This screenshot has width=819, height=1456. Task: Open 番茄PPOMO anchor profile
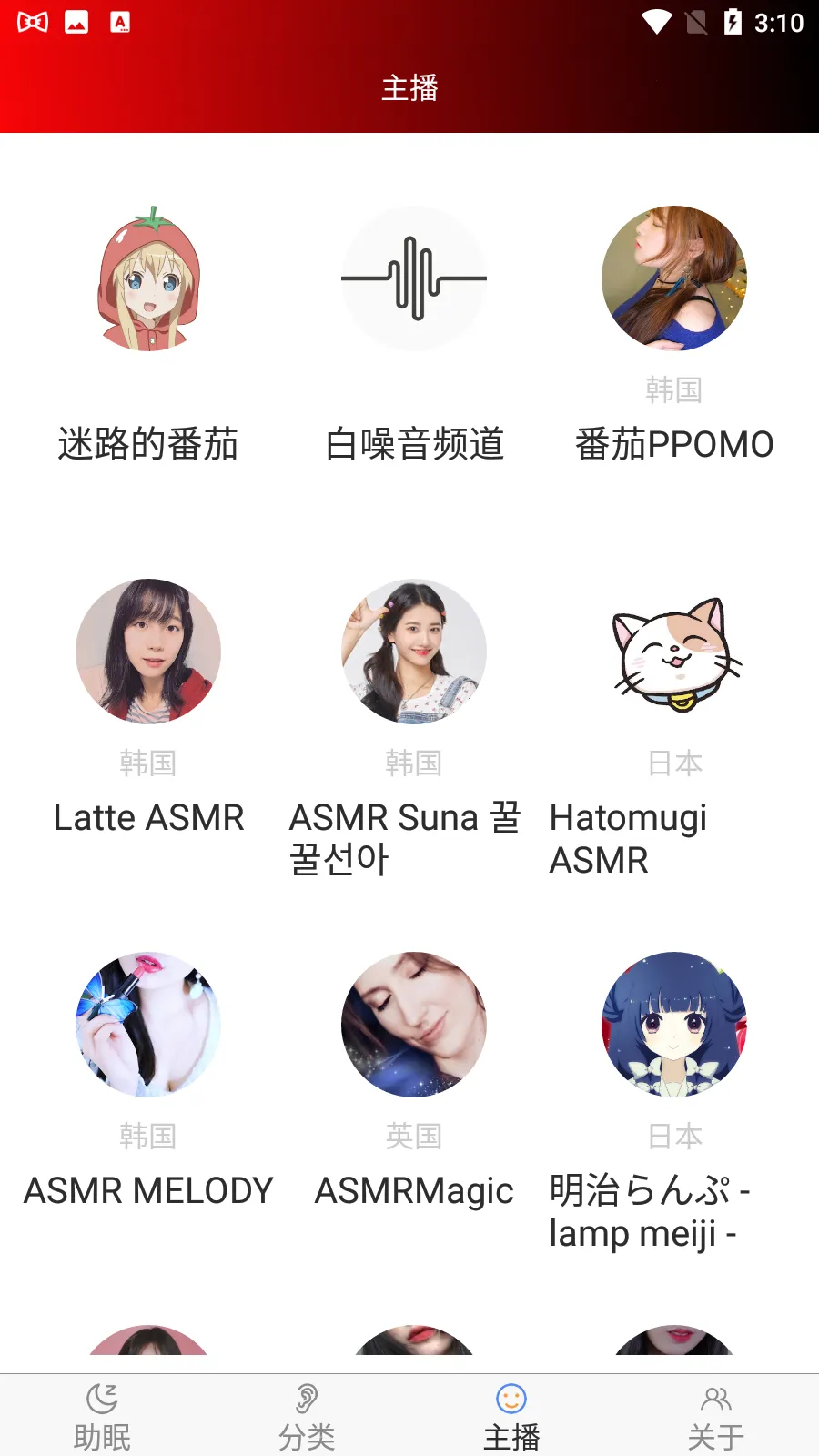673,279
